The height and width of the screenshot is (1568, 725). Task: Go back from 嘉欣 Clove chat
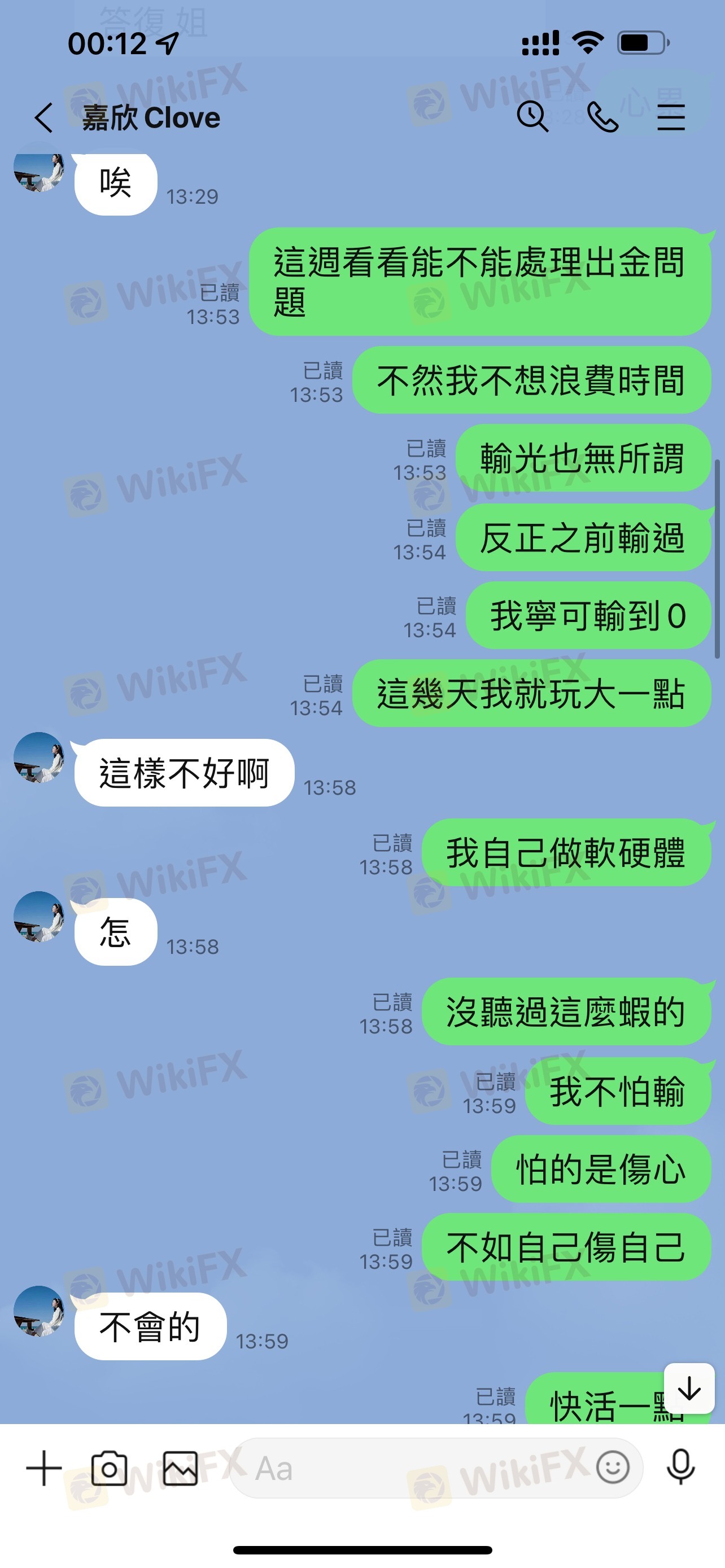(44, 117)
